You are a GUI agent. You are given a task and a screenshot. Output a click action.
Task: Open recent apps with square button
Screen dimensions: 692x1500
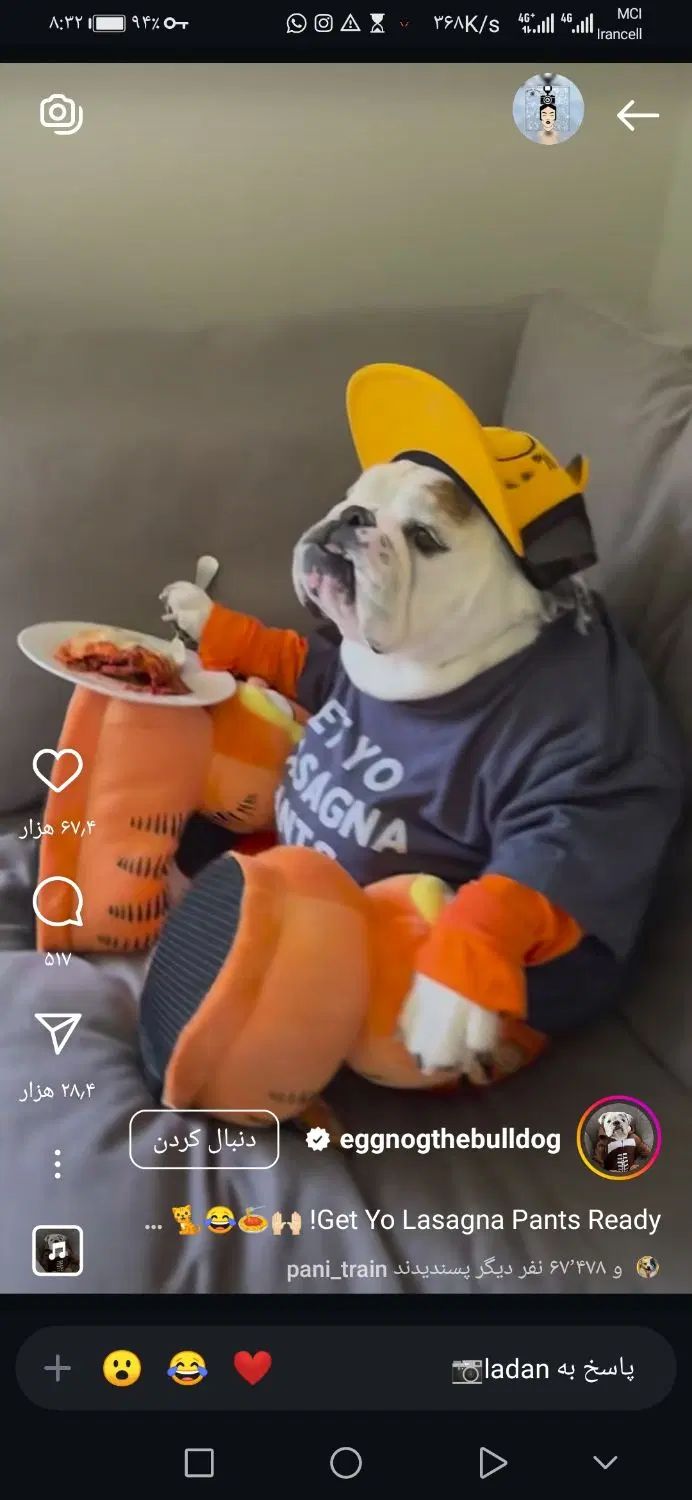tap(200, 1463)
